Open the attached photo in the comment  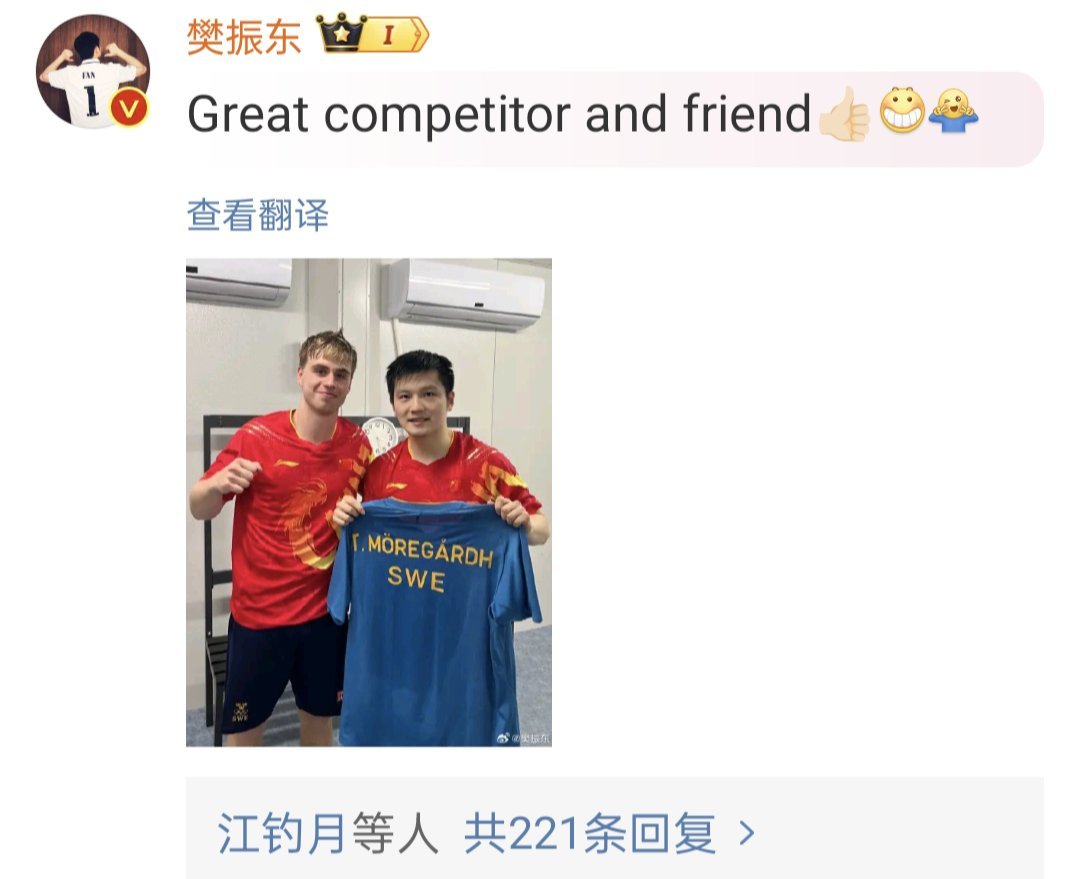[368, 502]
